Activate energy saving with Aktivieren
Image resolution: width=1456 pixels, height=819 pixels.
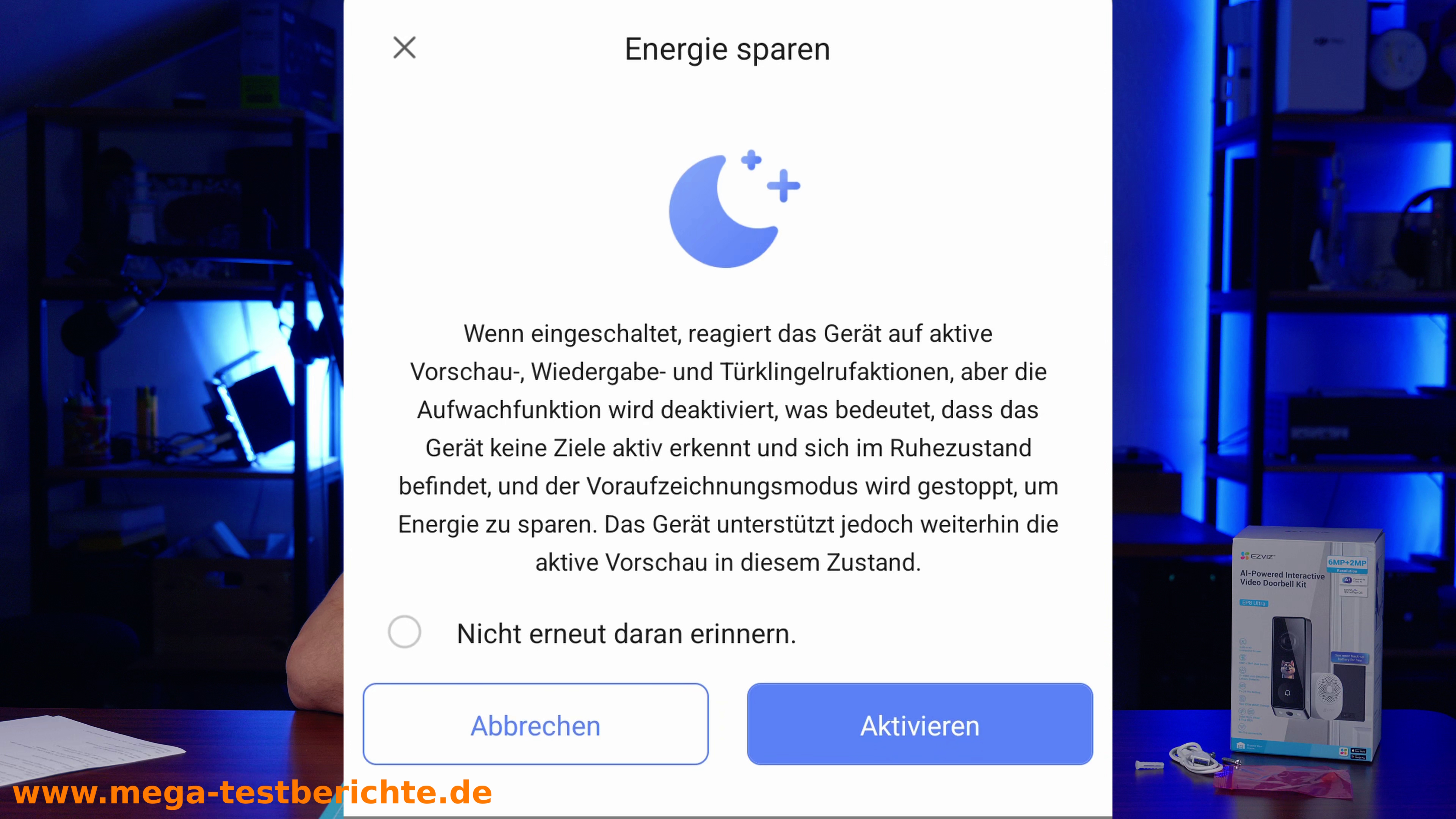(x=919, y=725)
